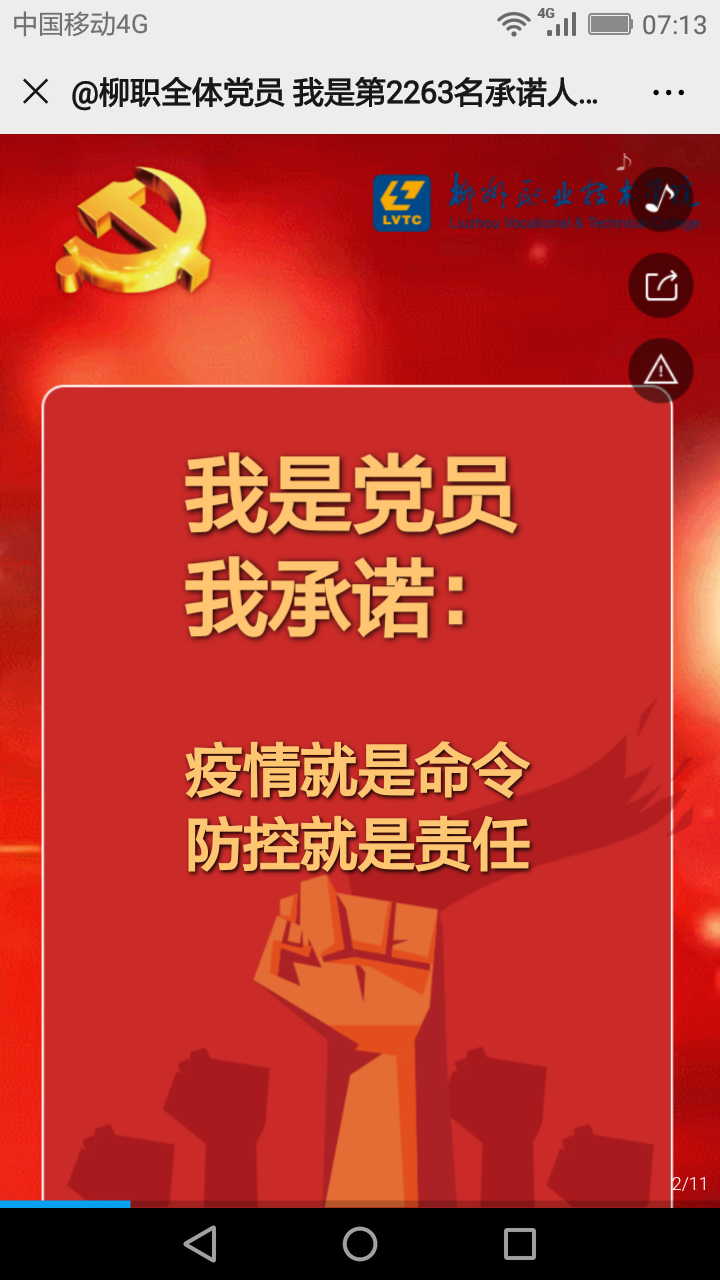Open the three-dot overflow menu
720x1280 pixels.
(668, 93)
